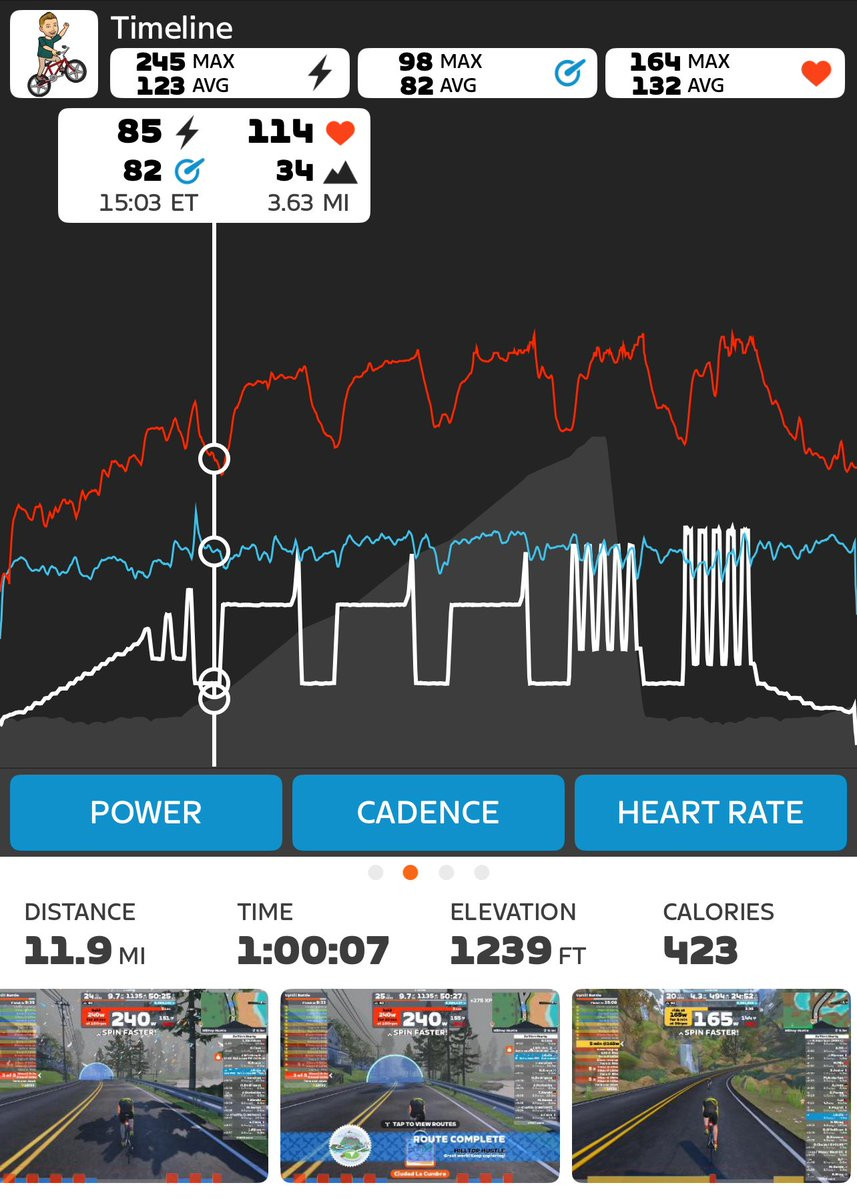This screenshot has width=857, height=1199.
Task: Toggle the HEART RATE graph line
Action: point(710,812)
